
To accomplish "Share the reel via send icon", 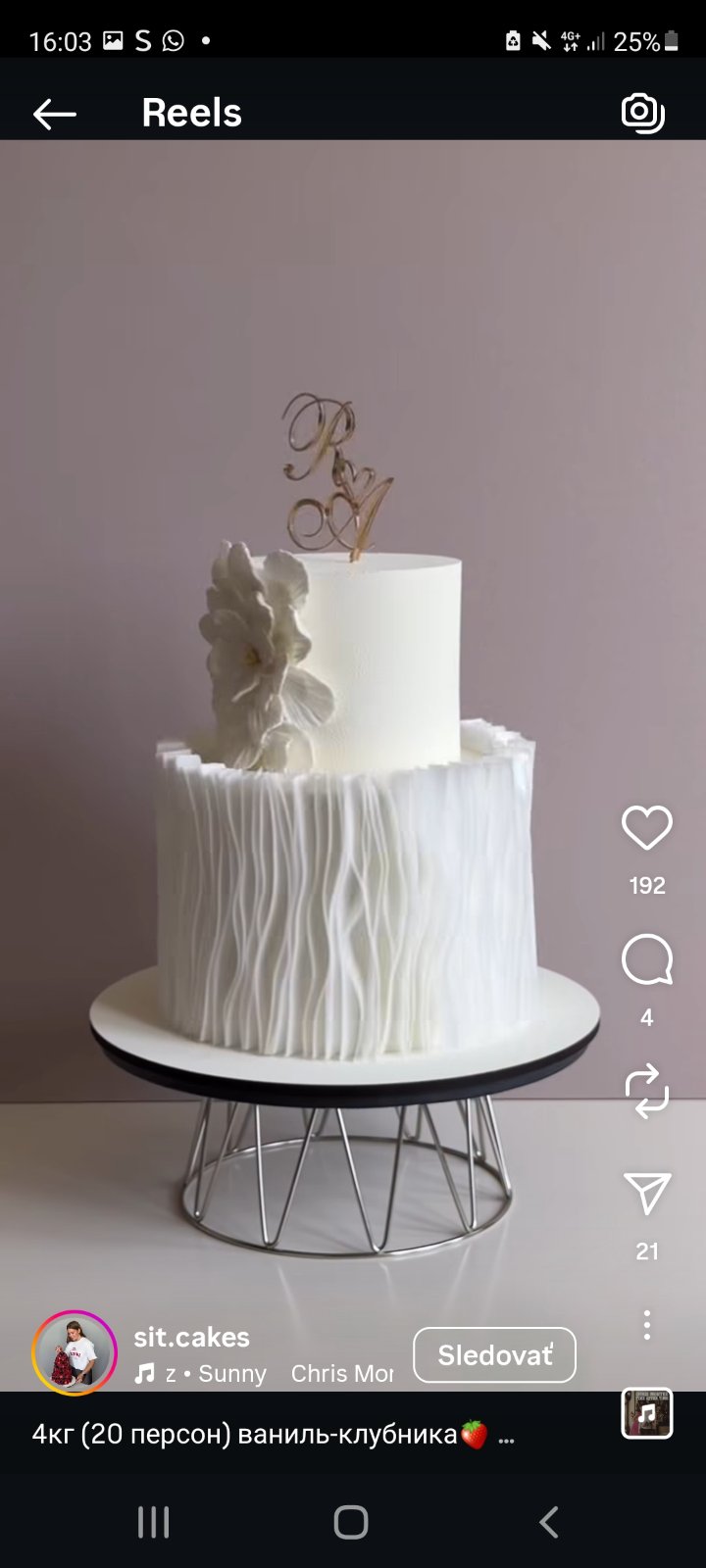I will 646,1193.
